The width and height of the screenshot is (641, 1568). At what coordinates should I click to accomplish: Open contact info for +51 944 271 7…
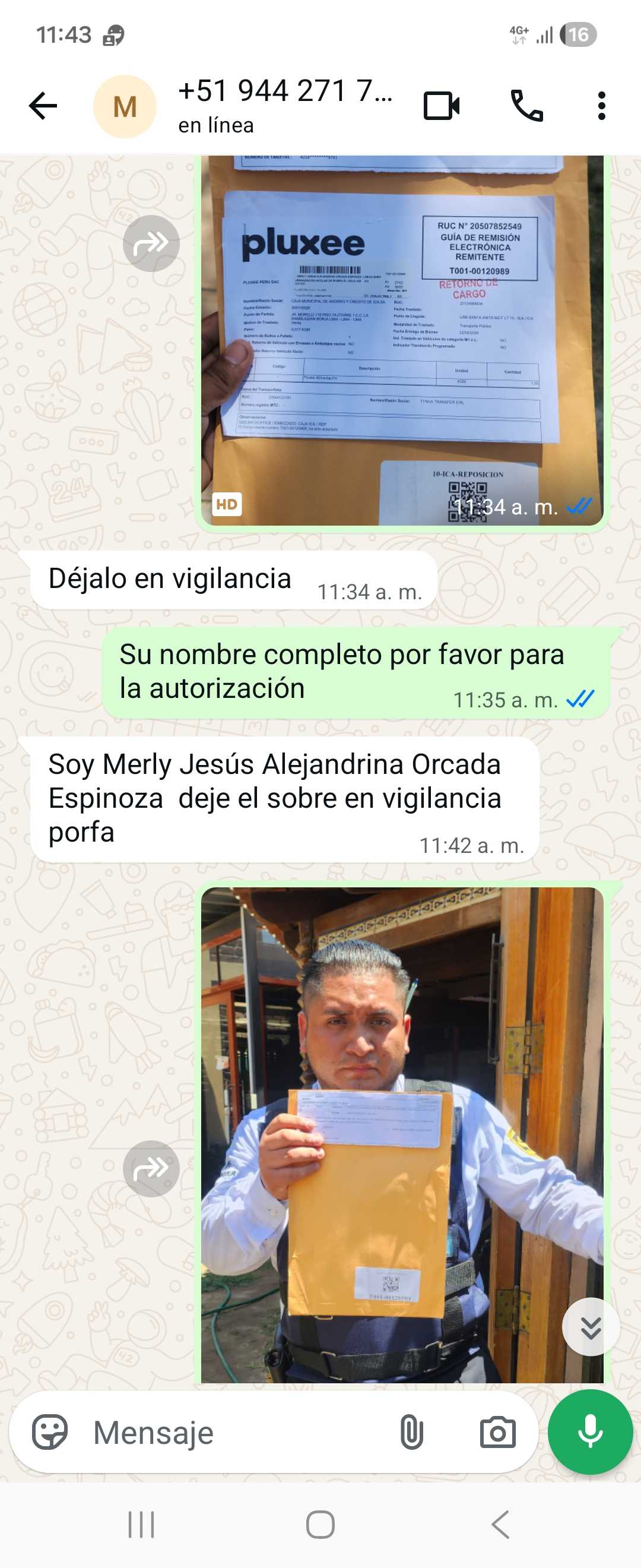[285, 105]
